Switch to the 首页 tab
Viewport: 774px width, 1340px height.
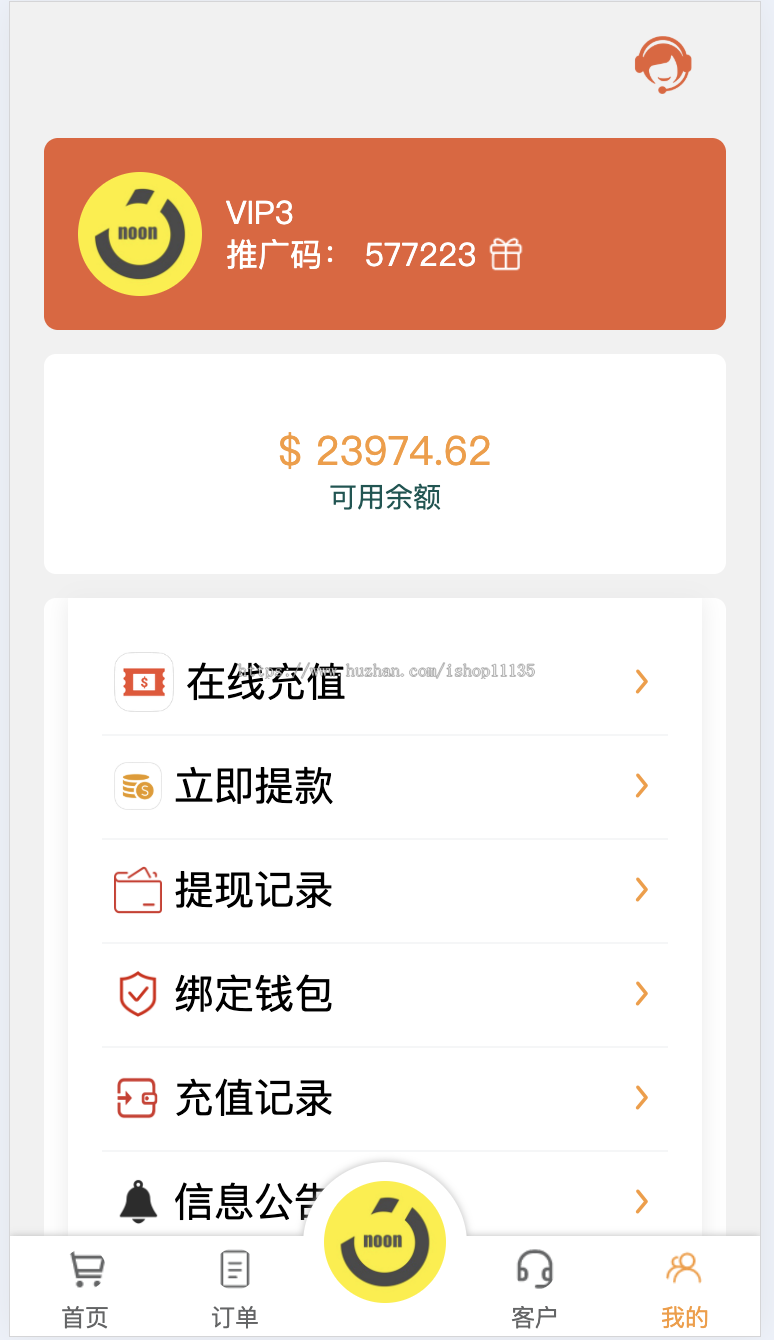[85, 1287]
